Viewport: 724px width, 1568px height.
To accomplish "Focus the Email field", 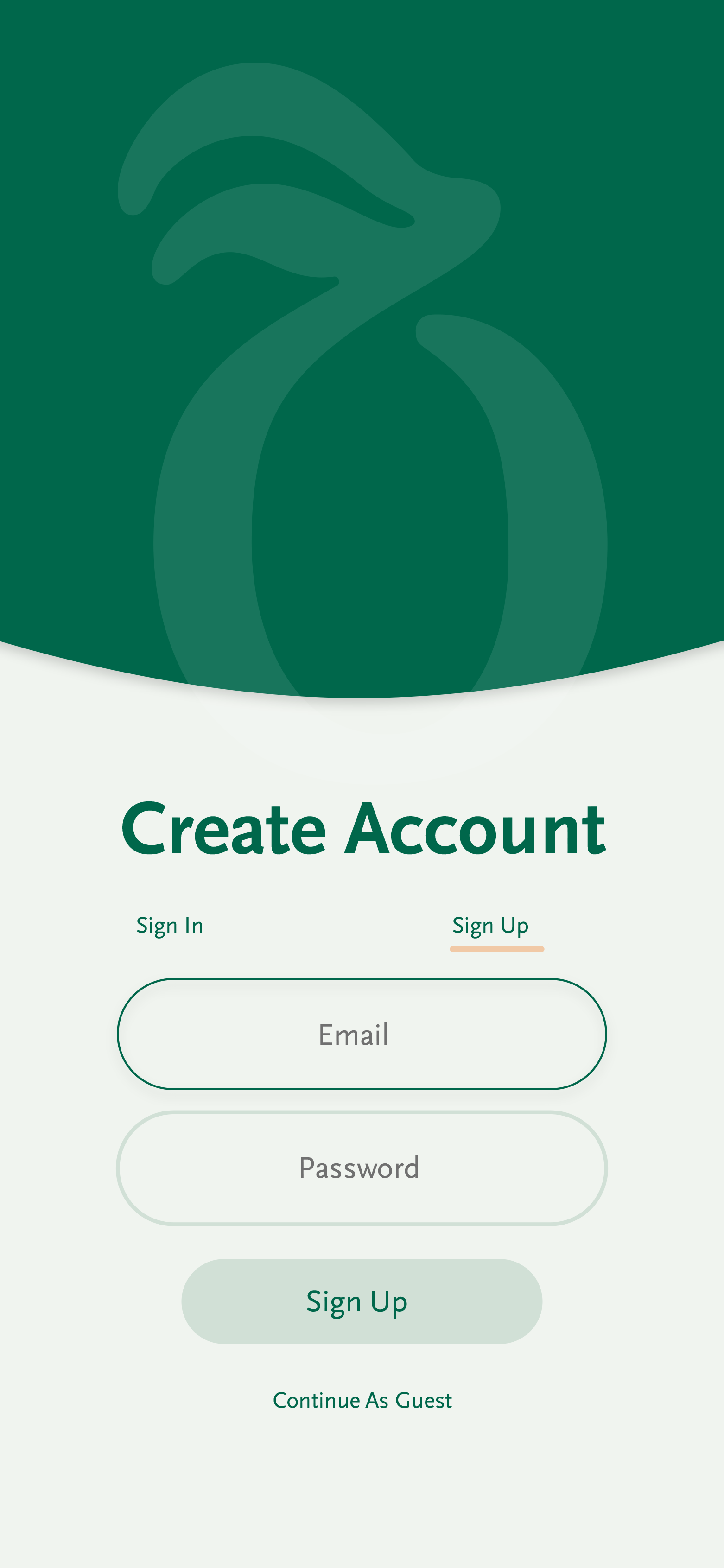I will 362,1034.
